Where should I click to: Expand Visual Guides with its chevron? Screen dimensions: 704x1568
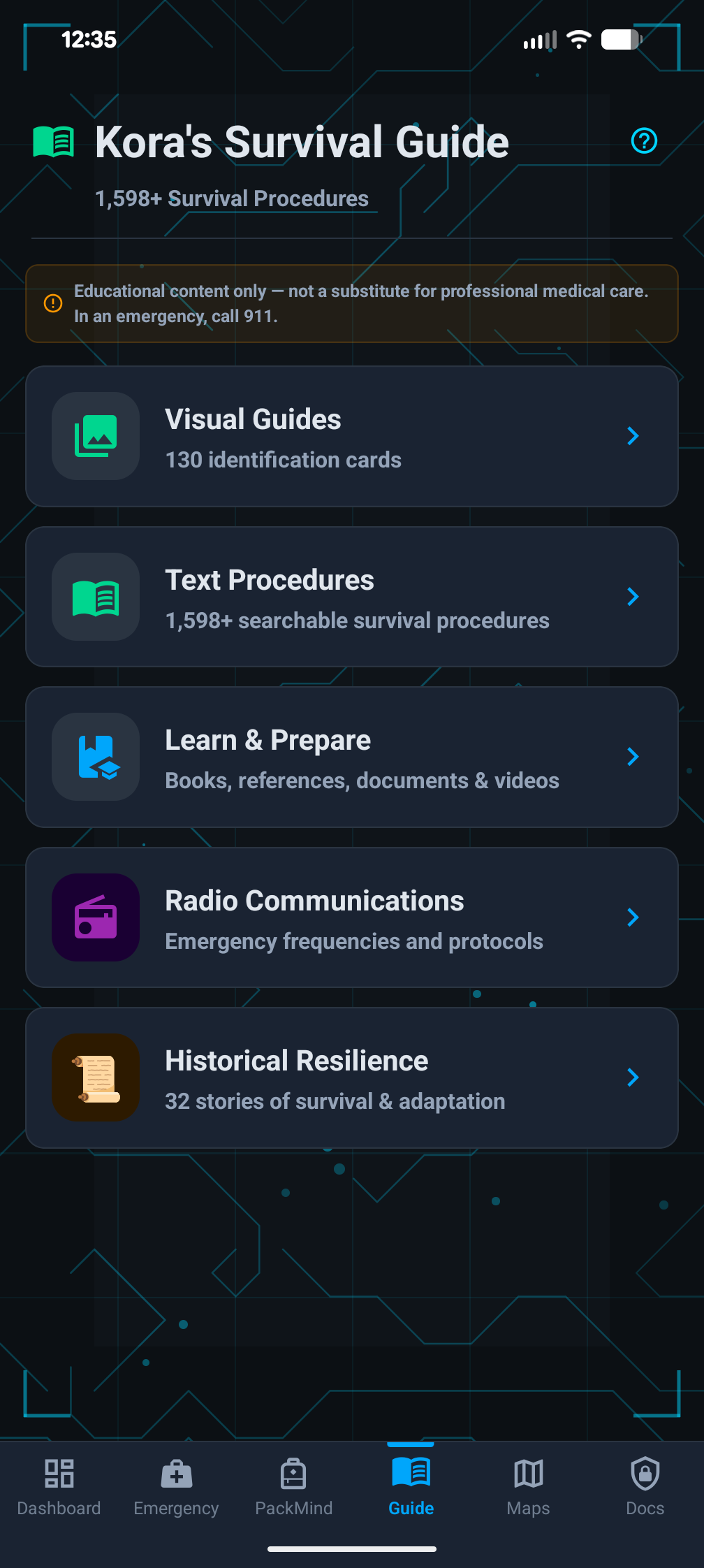tap(633, 436)
